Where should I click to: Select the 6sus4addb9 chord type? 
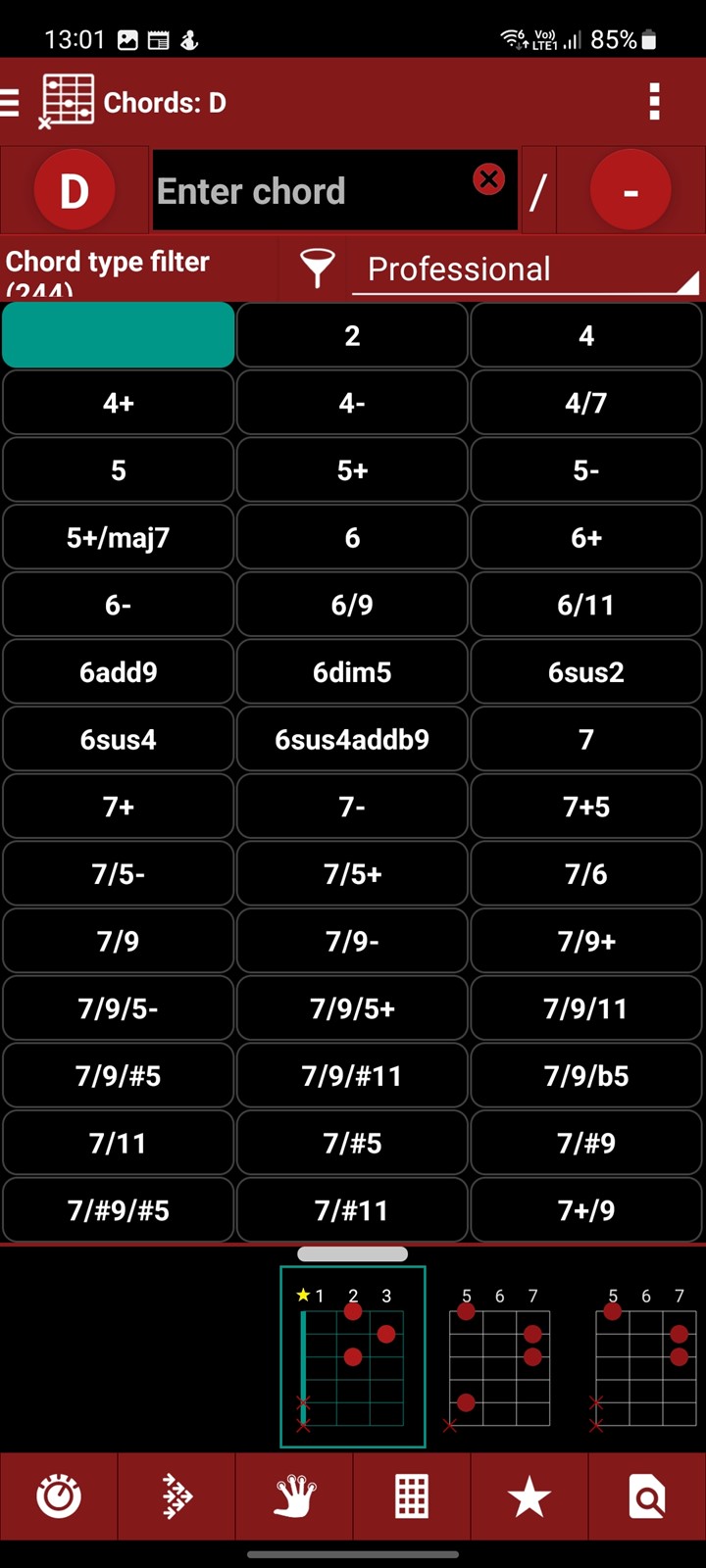click(x=352, y=740)
